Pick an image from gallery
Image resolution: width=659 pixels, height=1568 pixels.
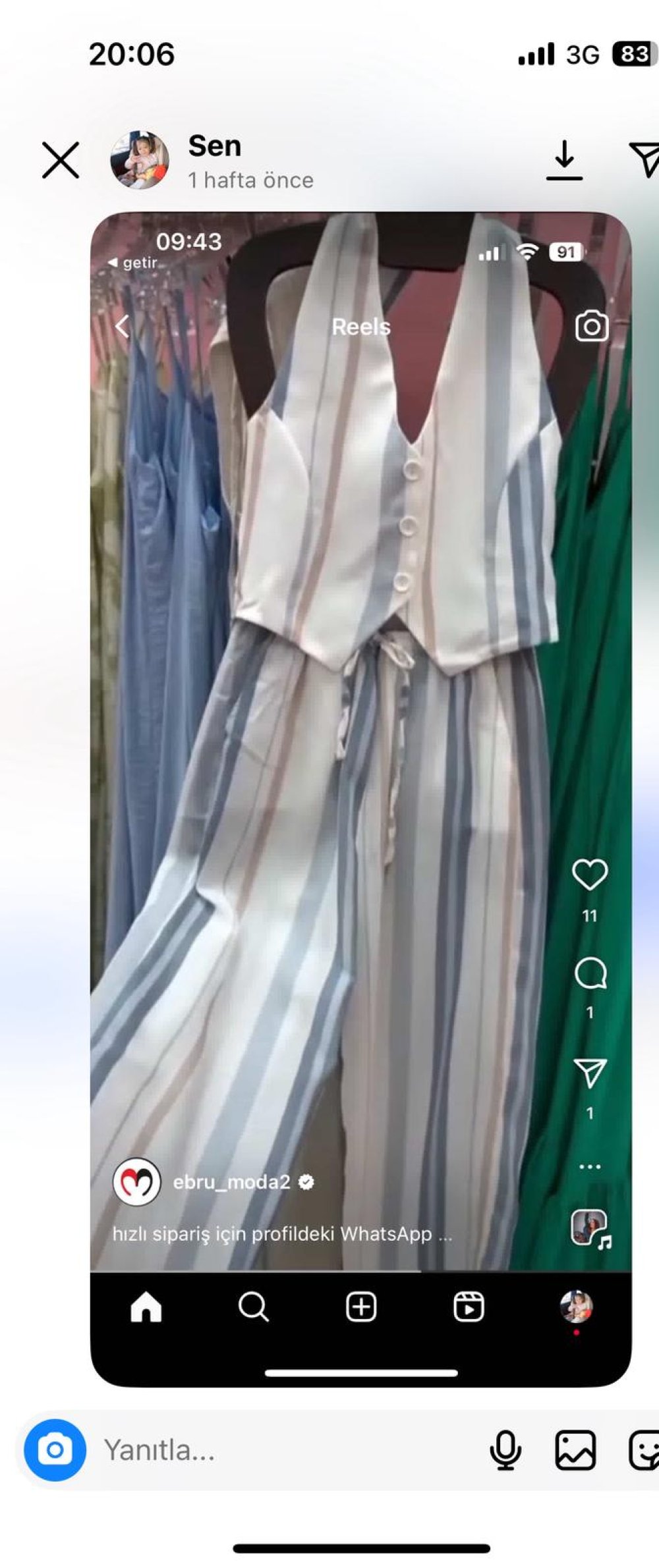point(575,1450)
